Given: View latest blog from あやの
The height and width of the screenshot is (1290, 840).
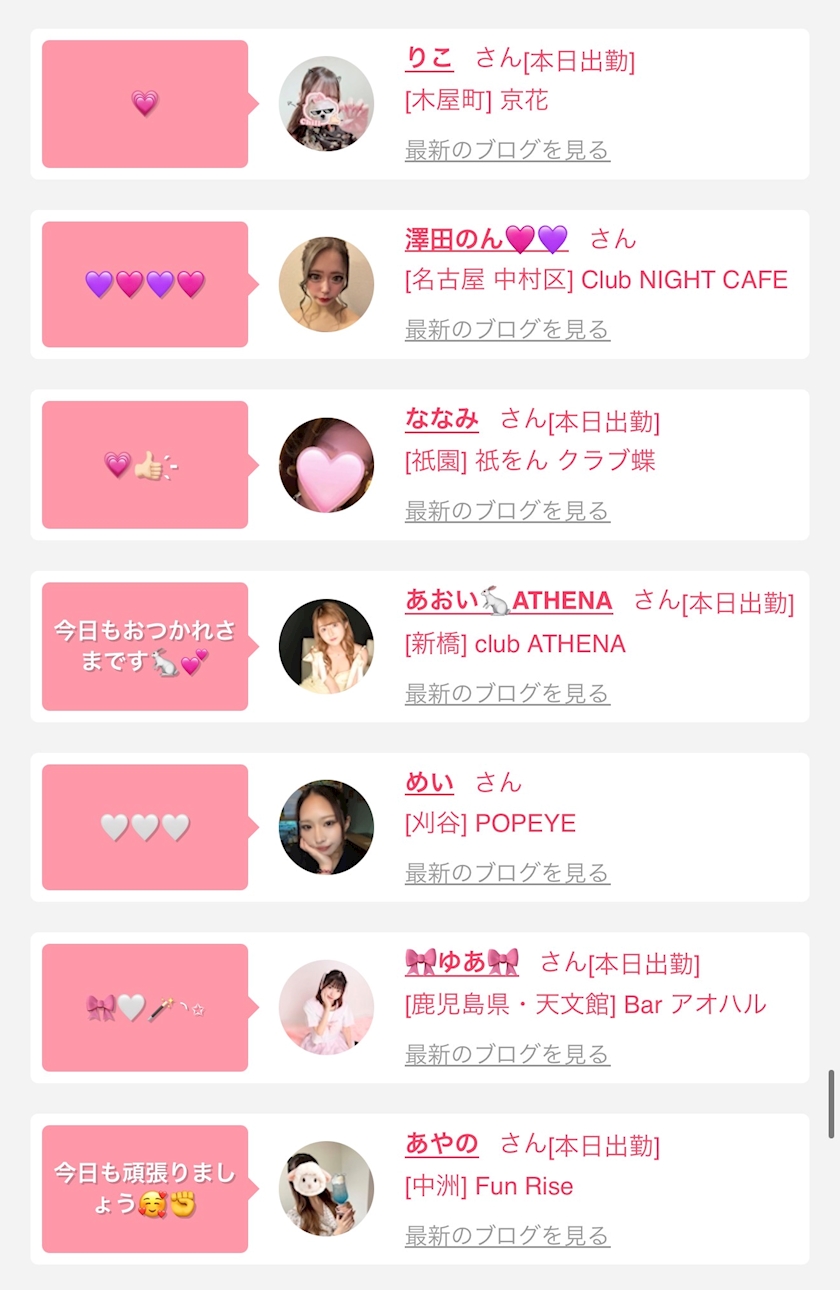Looking at the screenshot, I should coord(507,1237).
